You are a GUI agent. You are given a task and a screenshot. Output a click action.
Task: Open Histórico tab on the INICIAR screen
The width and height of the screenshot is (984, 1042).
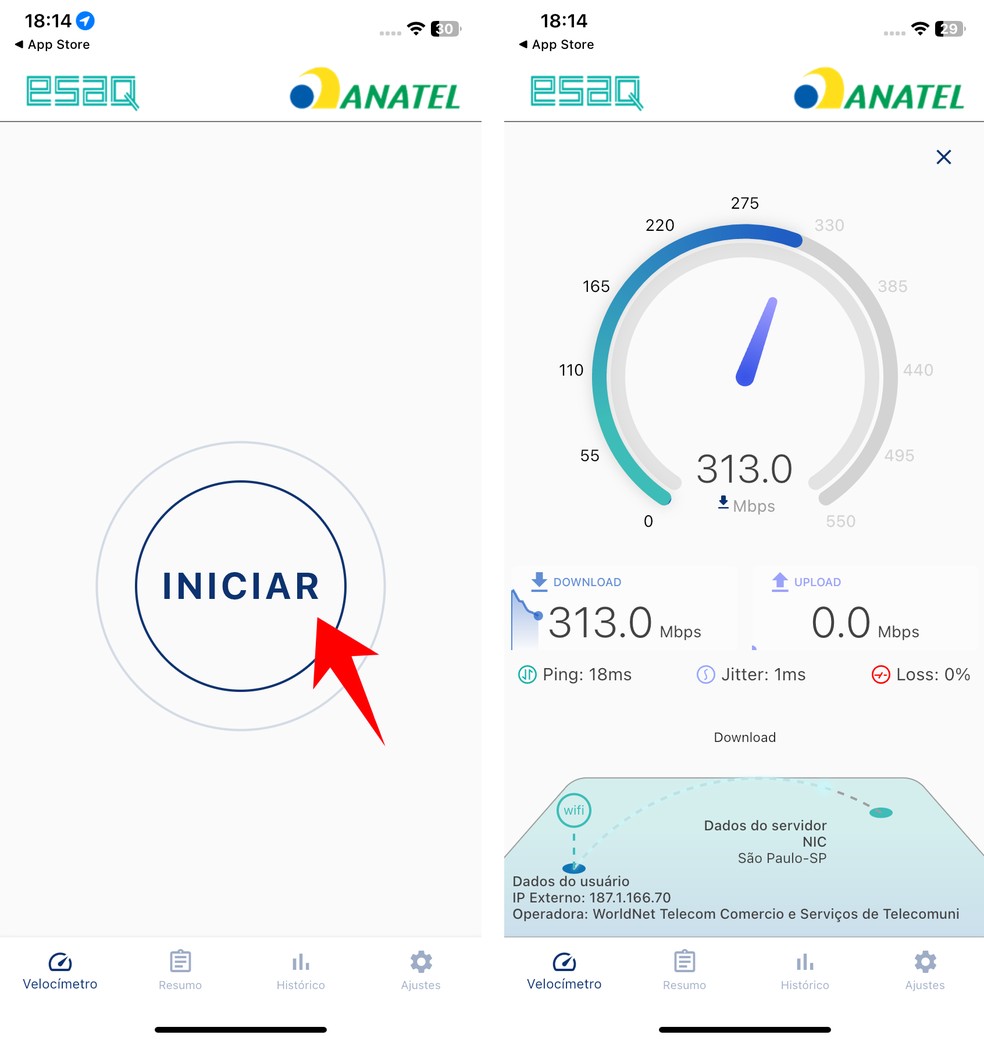(x=301, y=970)
